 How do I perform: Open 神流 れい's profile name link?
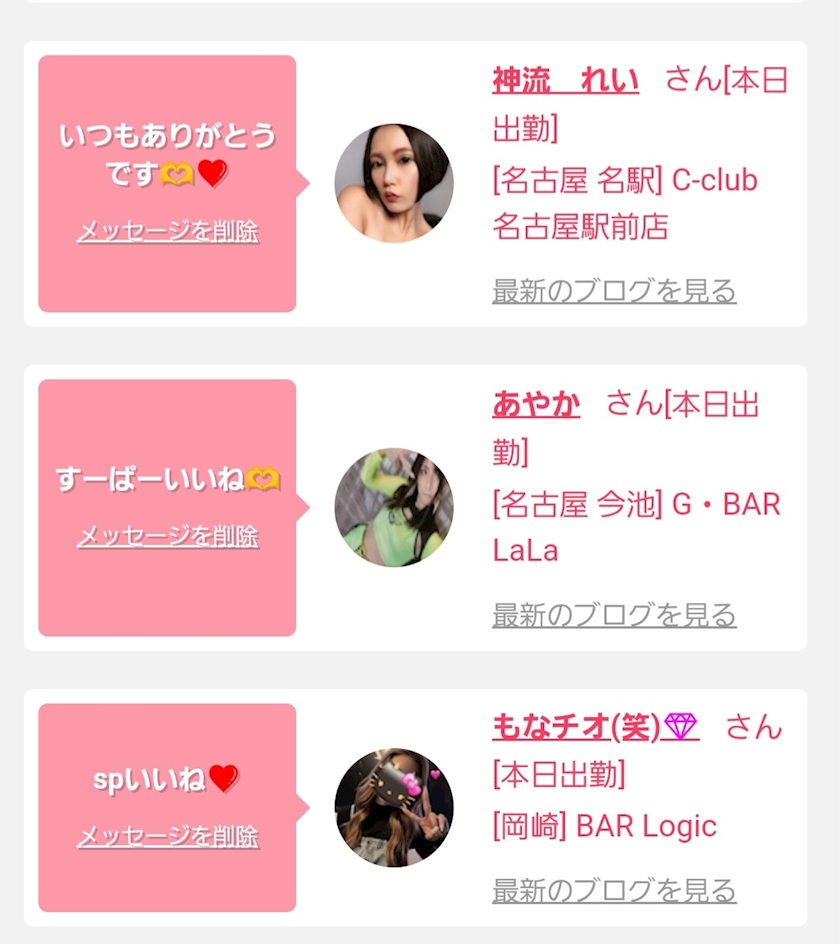click(x=565, y=80)
